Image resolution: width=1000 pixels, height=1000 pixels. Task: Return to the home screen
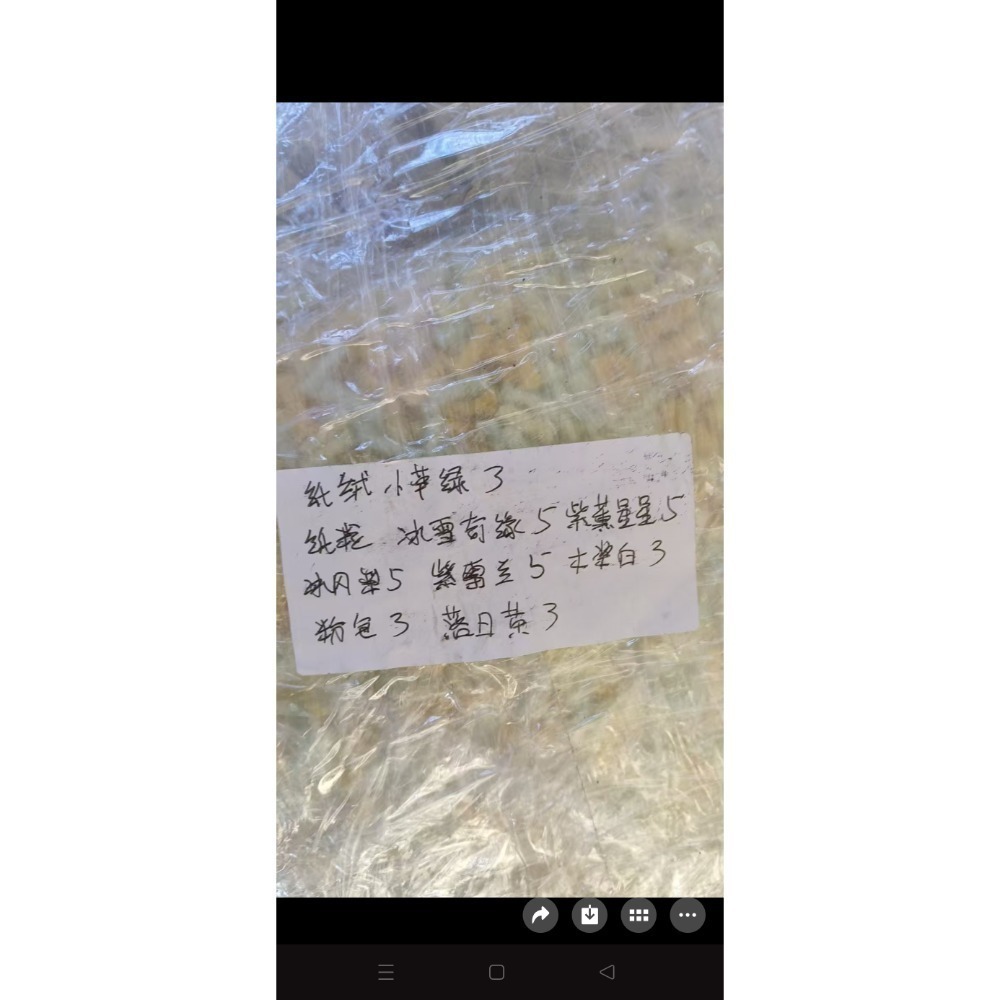coord(496,972)
